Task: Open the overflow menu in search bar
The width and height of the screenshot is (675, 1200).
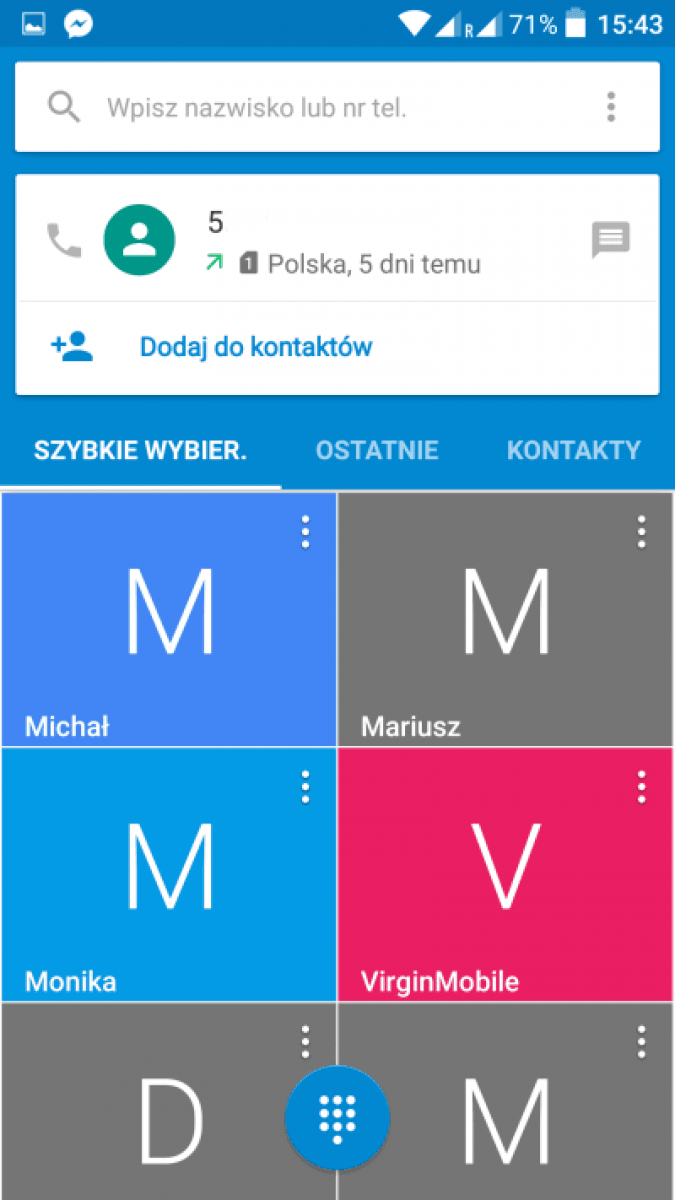Action: click(611, 106)
